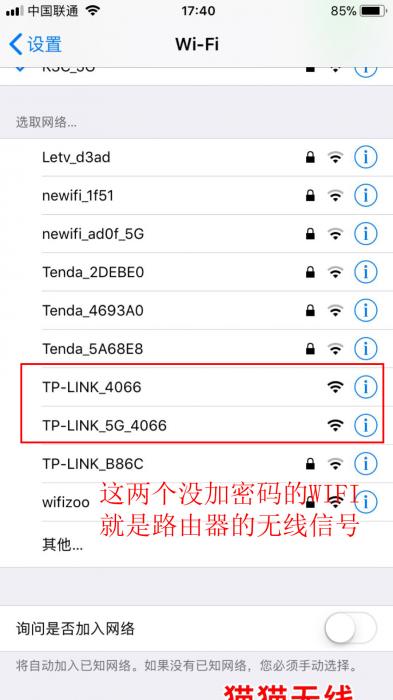Open info icon for Tenda_4693A0
Image resolution: width=393 pixels, height=700 pixels.
tap(365, 310)
